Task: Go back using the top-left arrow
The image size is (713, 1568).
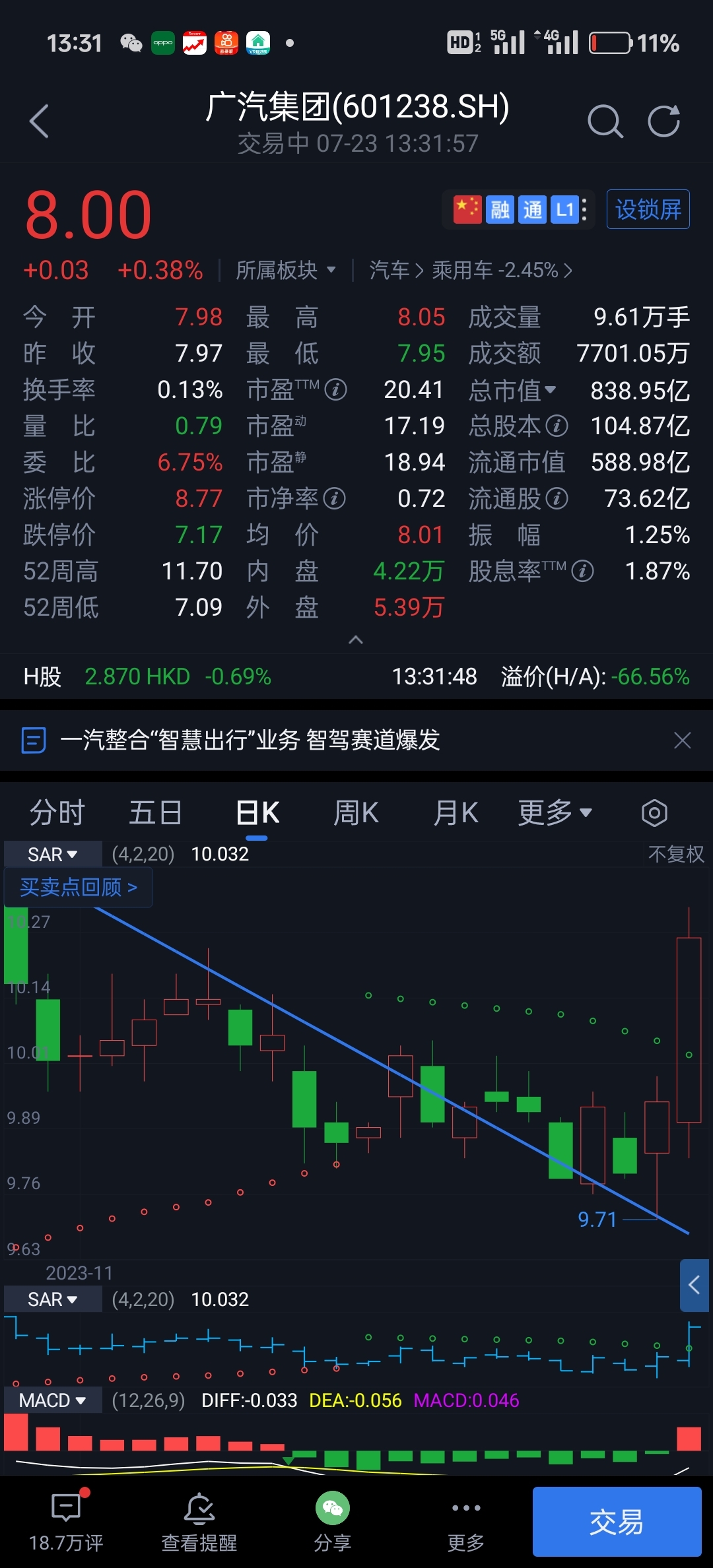Action: 40,121
